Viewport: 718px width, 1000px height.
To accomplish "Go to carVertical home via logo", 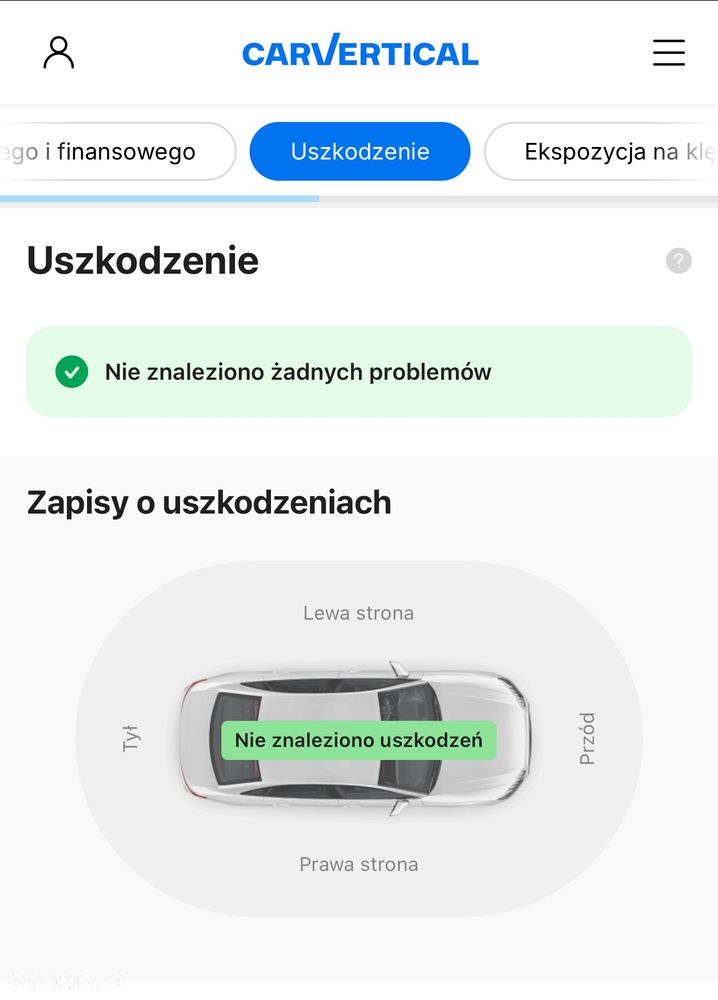I will (360, 52).
